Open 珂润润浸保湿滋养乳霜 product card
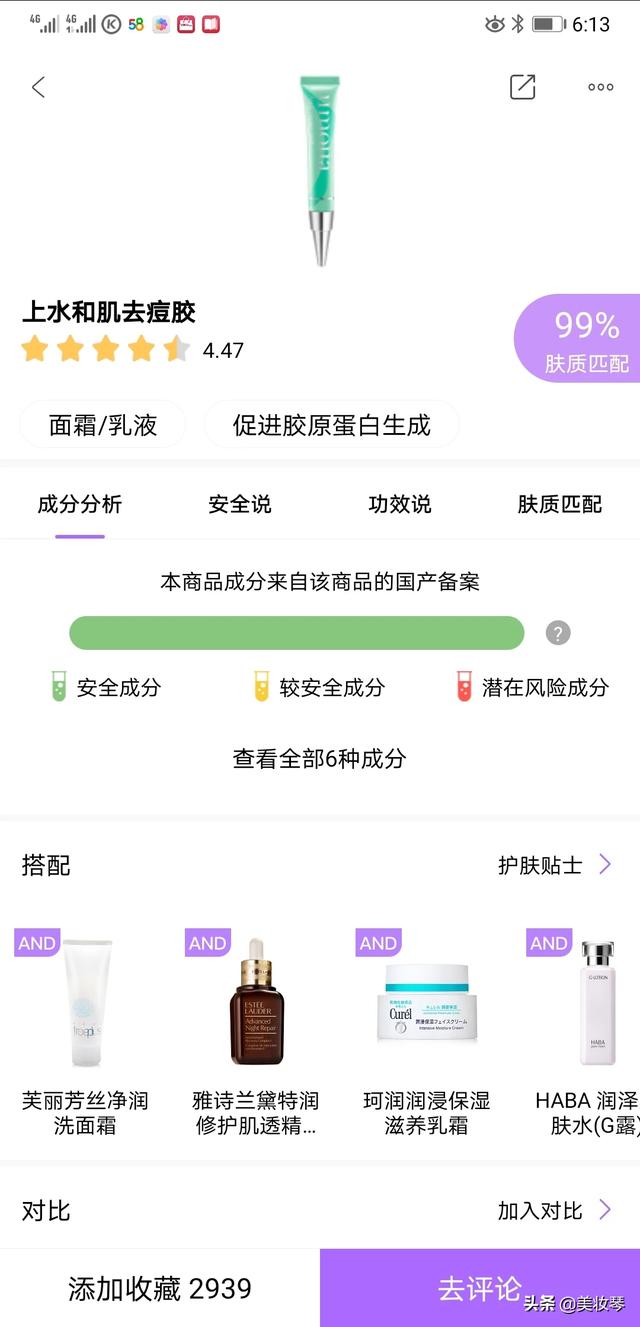Image resolution: width=640 pixels, height=1327 pixels. 427,1033
